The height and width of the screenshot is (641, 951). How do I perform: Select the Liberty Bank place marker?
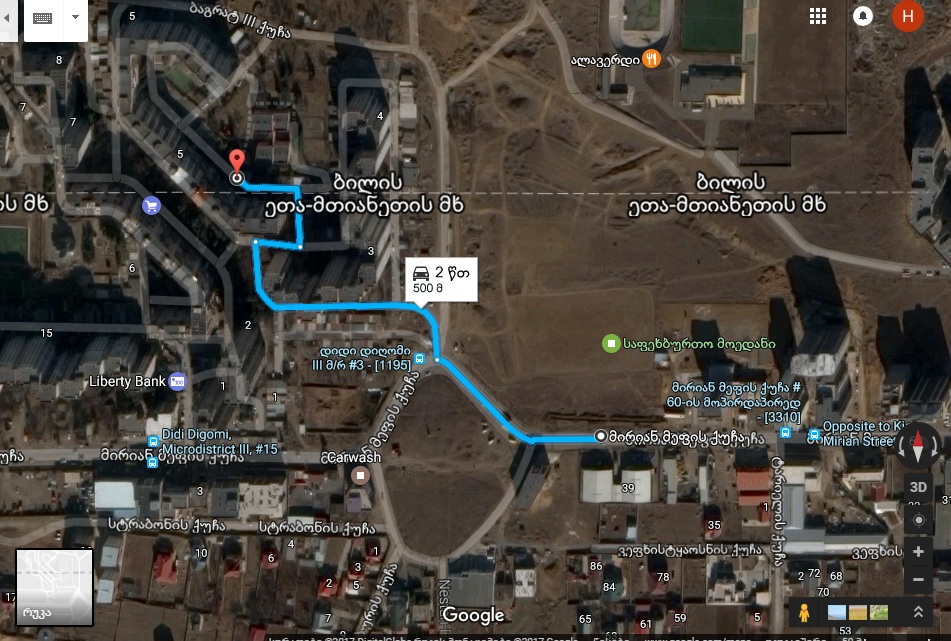point(178,381)
